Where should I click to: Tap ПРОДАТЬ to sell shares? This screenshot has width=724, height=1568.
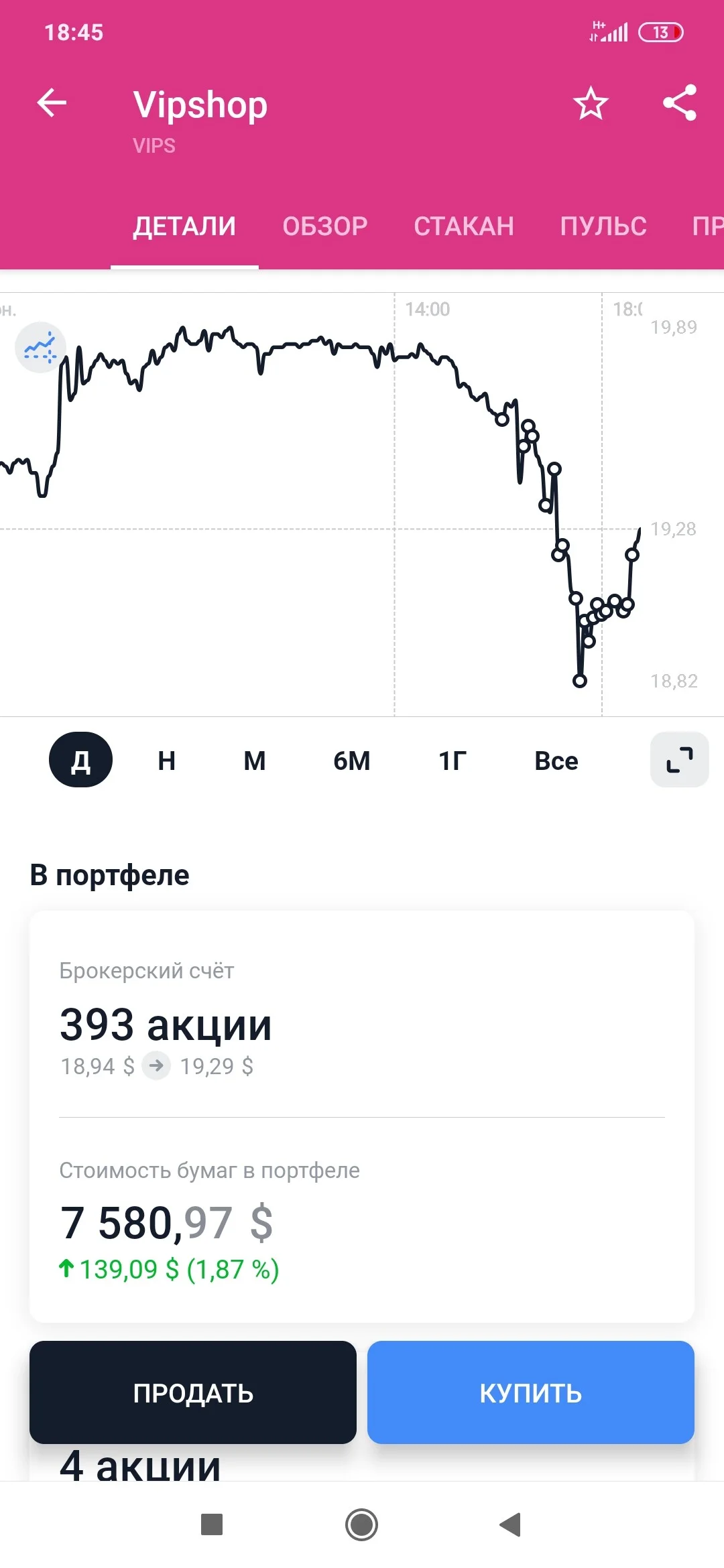(193, 1392)
